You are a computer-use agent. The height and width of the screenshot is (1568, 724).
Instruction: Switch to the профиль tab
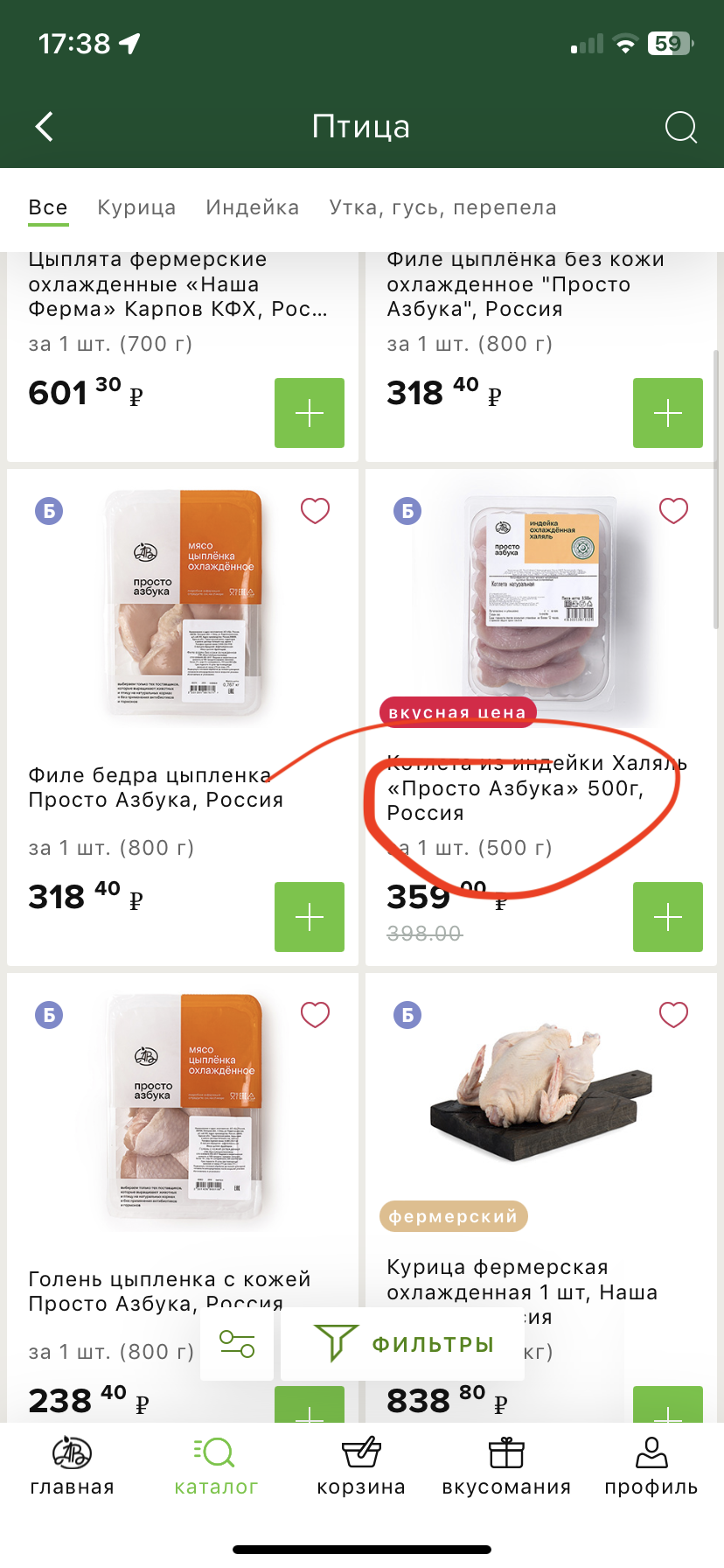click(651, 1467)
